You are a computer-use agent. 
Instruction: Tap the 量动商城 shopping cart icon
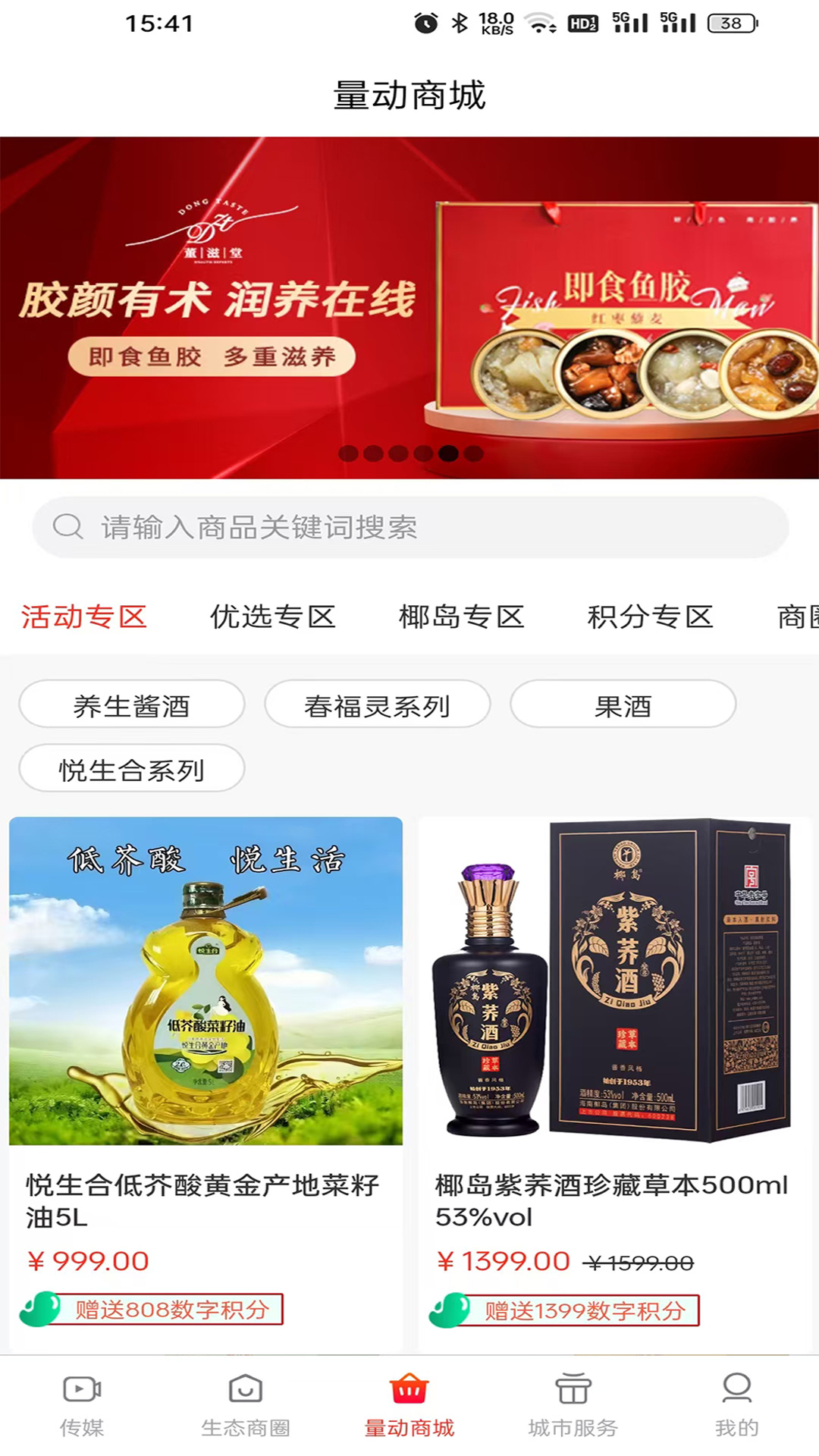coord(409,1389)
